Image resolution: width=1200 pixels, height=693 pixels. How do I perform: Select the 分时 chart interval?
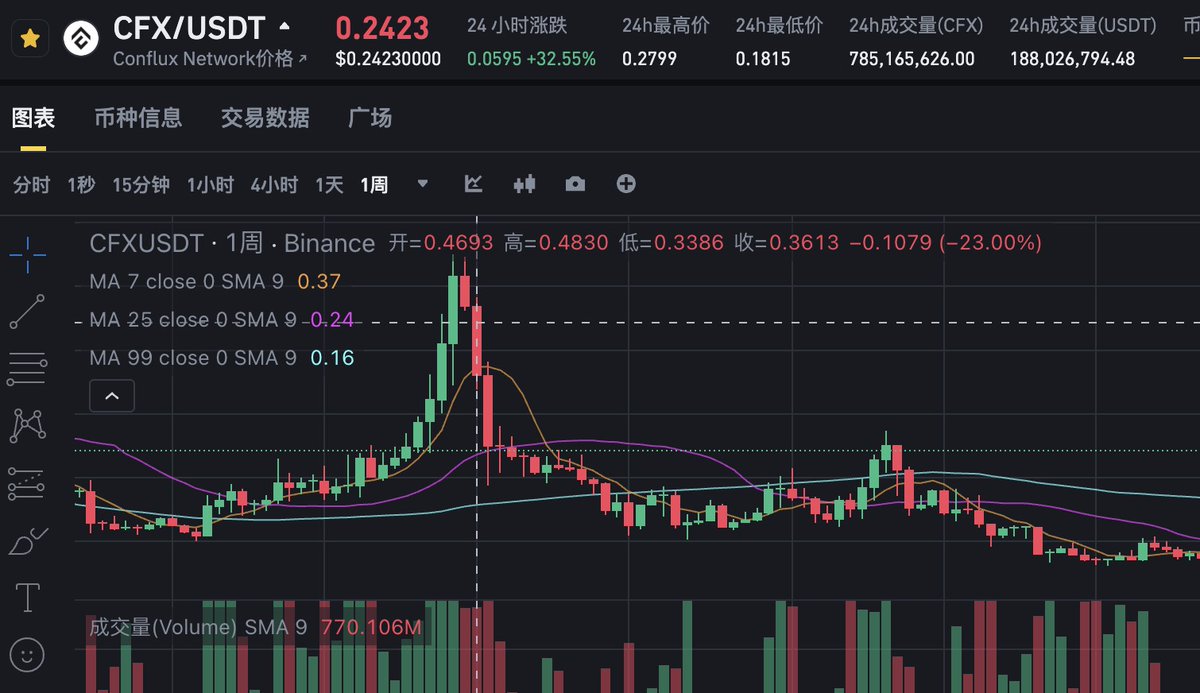tap(31, 185)
